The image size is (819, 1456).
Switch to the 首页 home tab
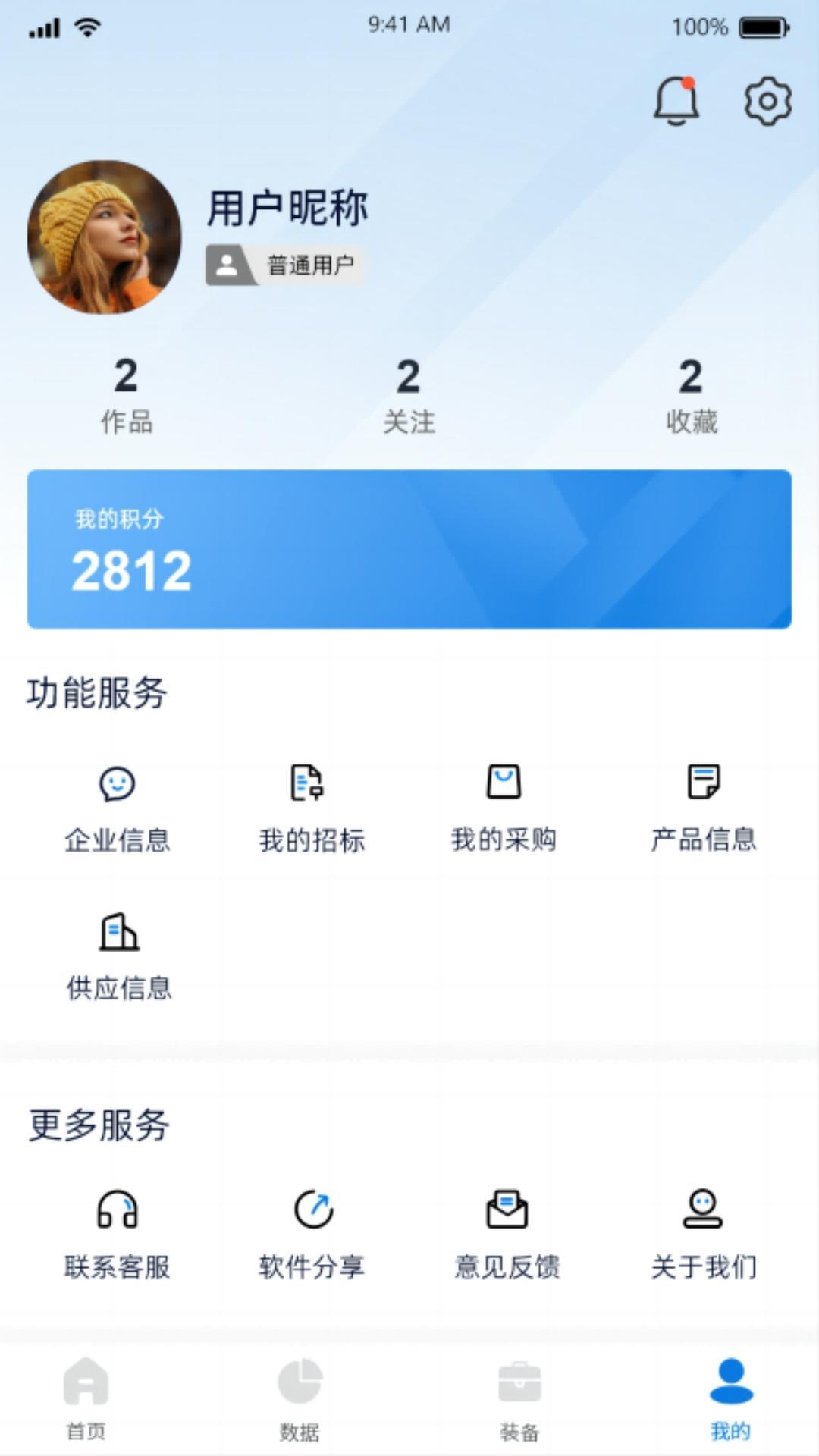pos(86,1407)
